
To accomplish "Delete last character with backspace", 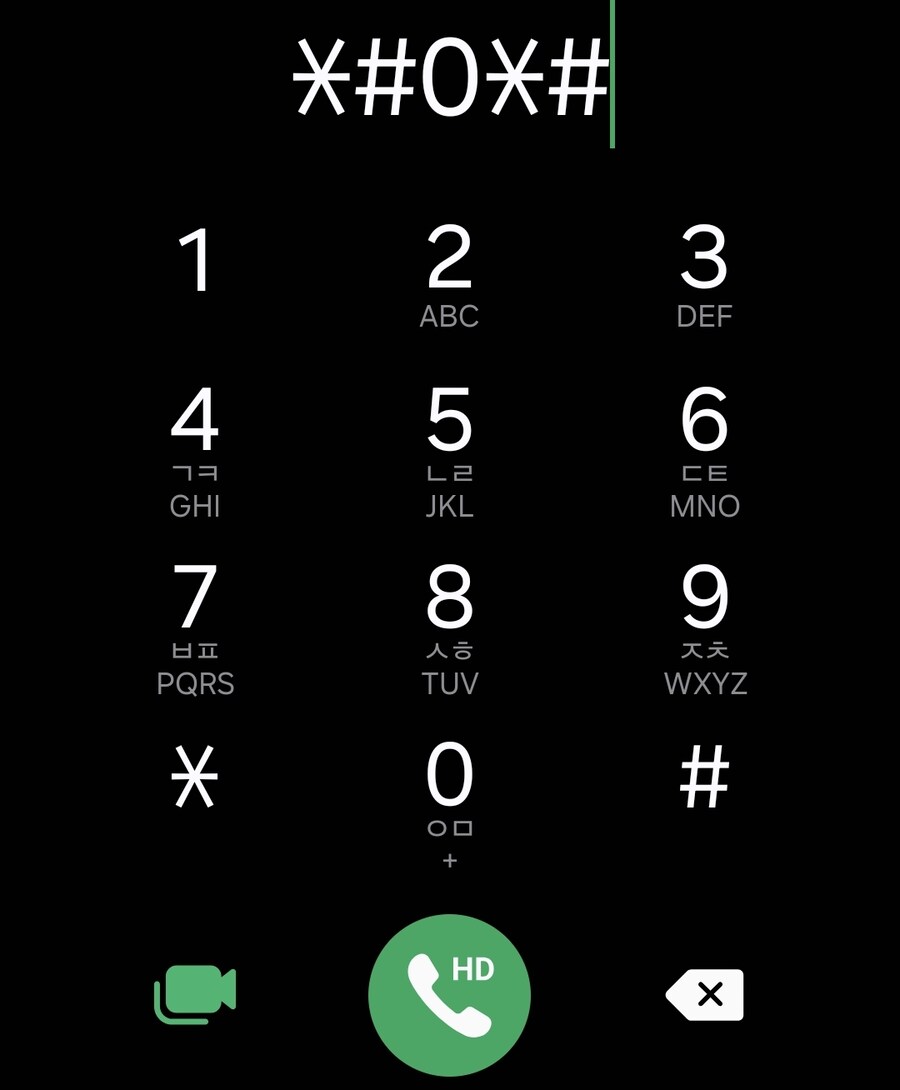I will 705,994.
